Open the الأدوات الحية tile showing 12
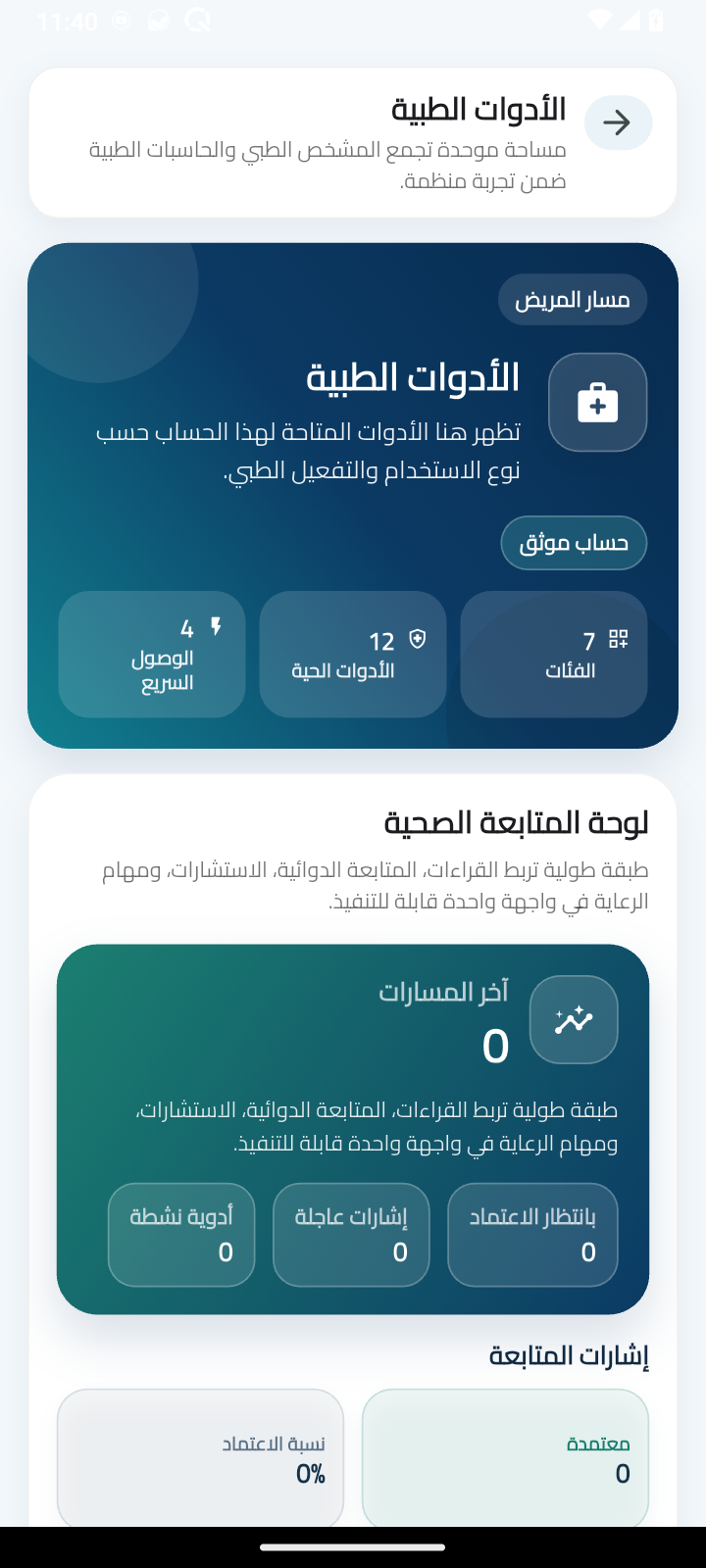706x1568 pixels. pyautogui.click(x=353, y=655)
